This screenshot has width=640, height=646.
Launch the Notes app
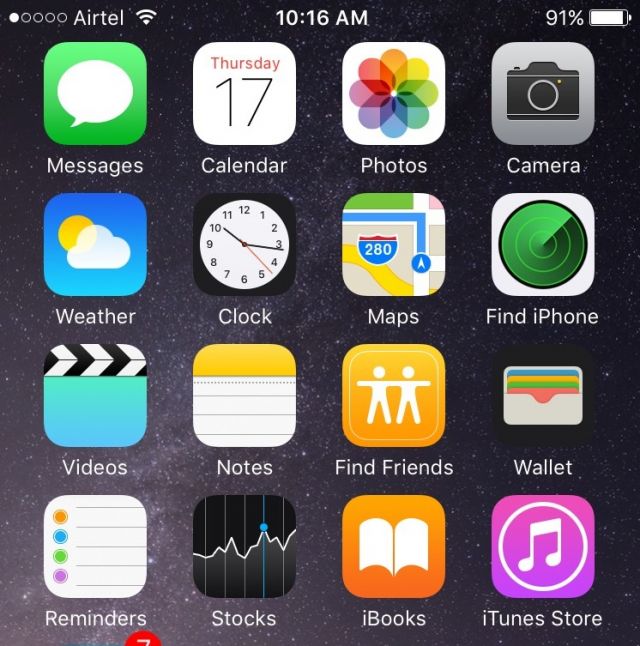pyautogui.click(x=244, y=395)
